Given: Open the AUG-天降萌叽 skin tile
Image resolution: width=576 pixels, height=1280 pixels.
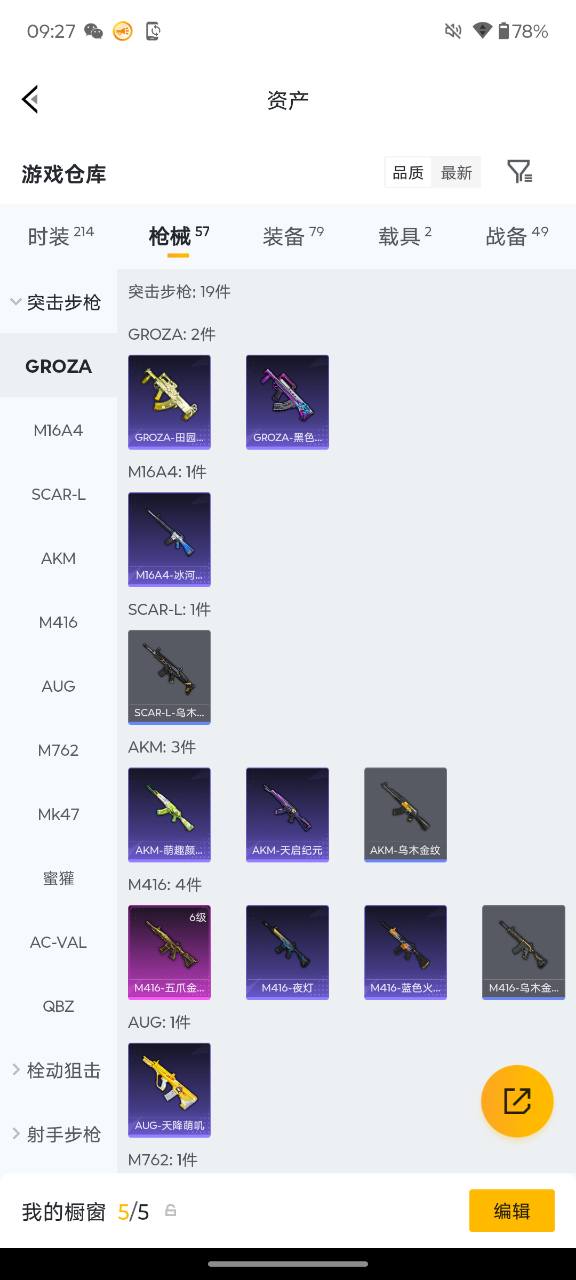Looking at the screenshot, I should pyautogui.click(x=169, y=1090).
